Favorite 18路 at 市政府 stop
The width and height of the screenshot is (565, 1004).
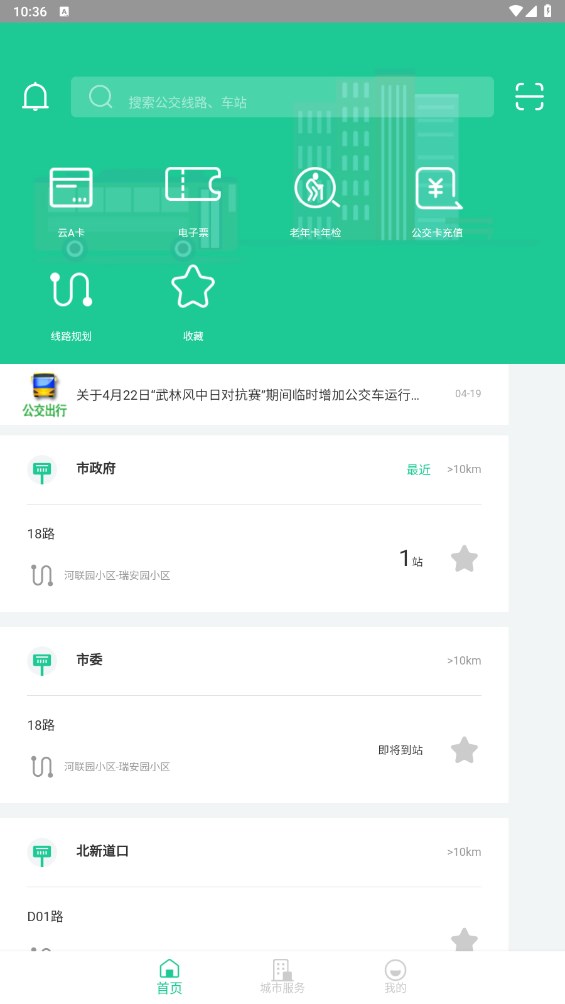pos(464,559)
